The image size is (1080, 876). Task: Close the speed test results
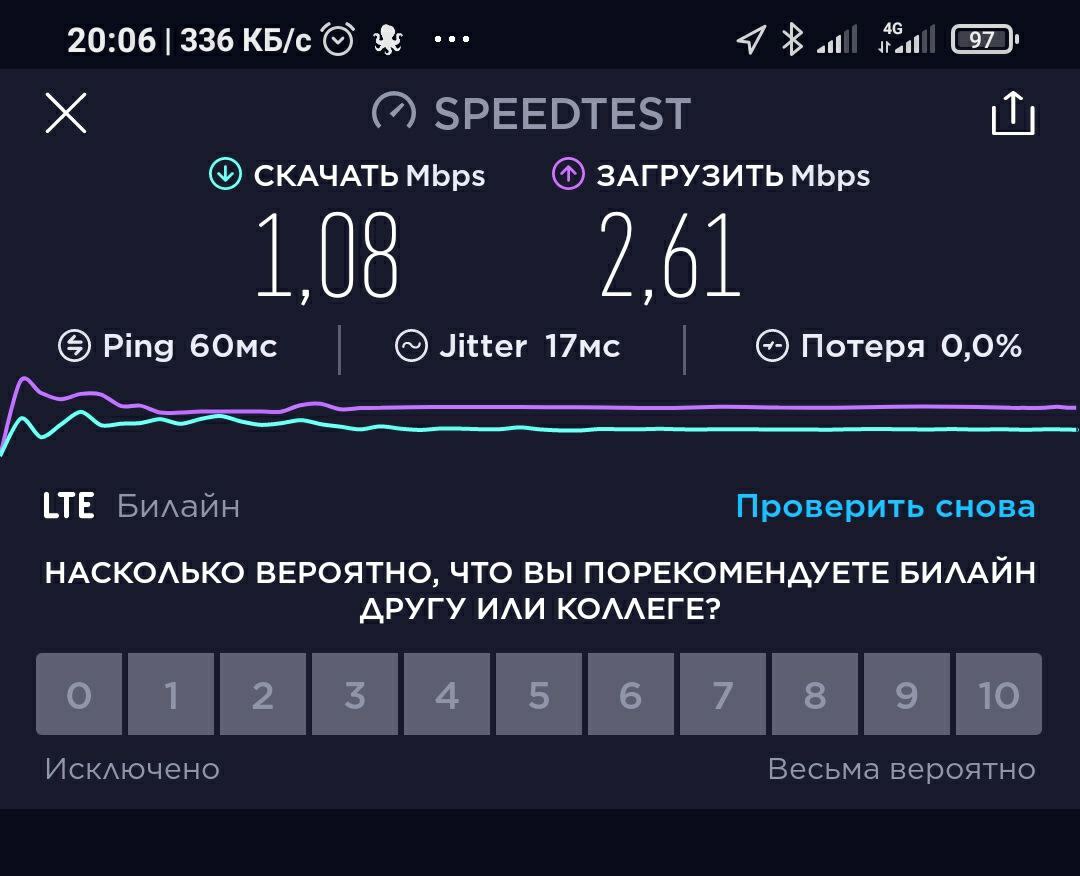pyautogui.click(x=66, y=113)
